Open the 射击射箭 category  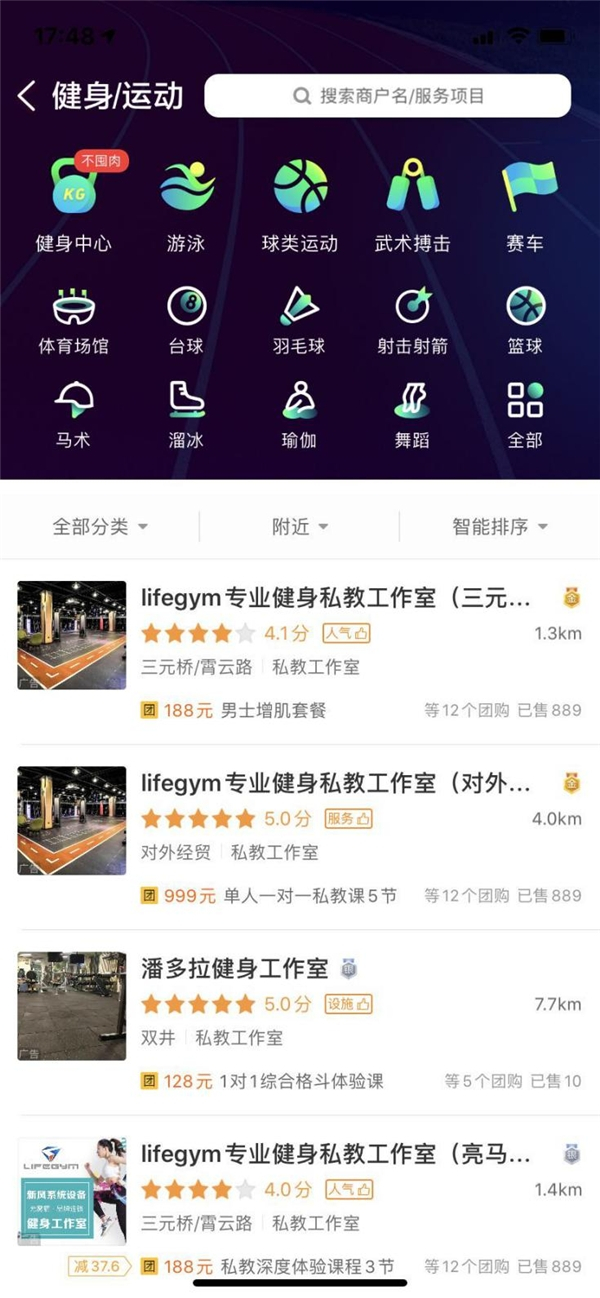(x=412, y=320)
